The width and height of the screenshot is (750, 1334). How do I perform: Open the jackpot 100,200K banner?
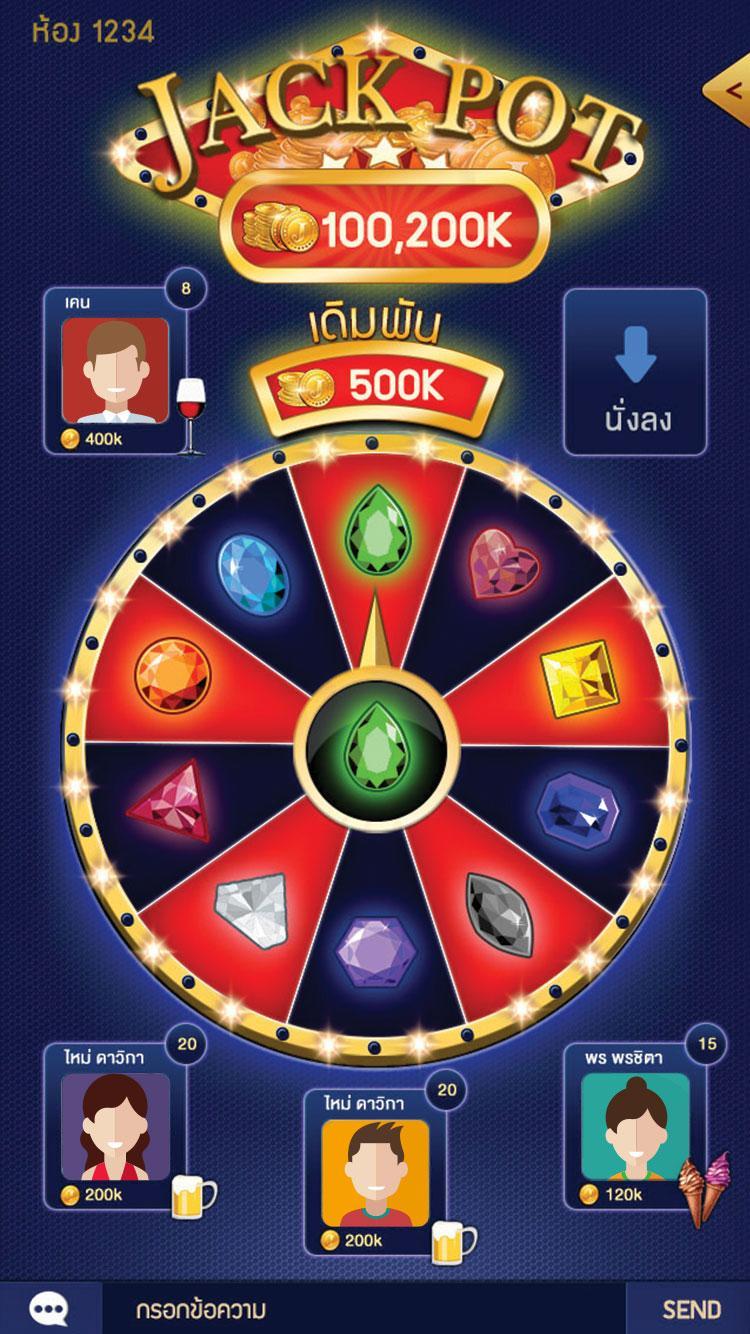[385, 231]
